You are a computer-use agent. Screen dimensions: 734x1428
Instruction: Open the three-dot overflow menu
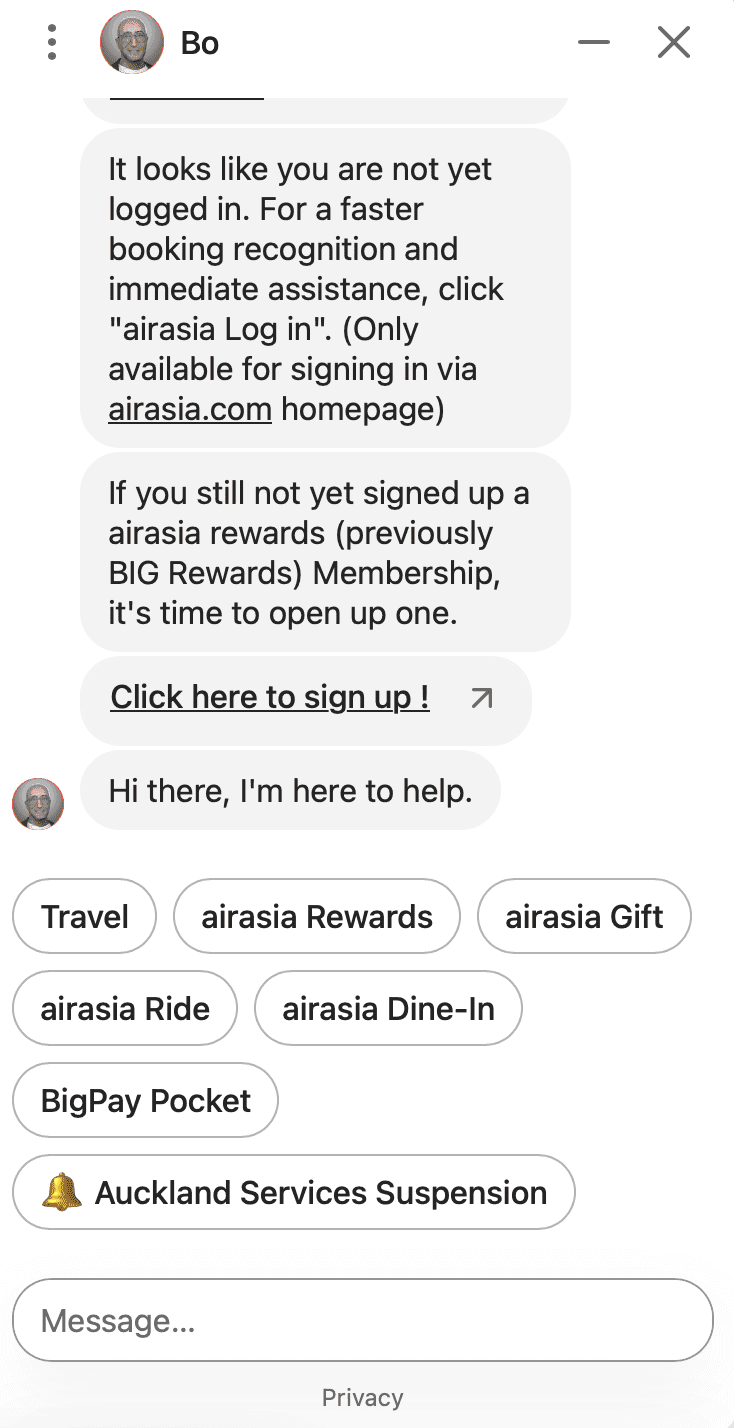pos(51,43)
